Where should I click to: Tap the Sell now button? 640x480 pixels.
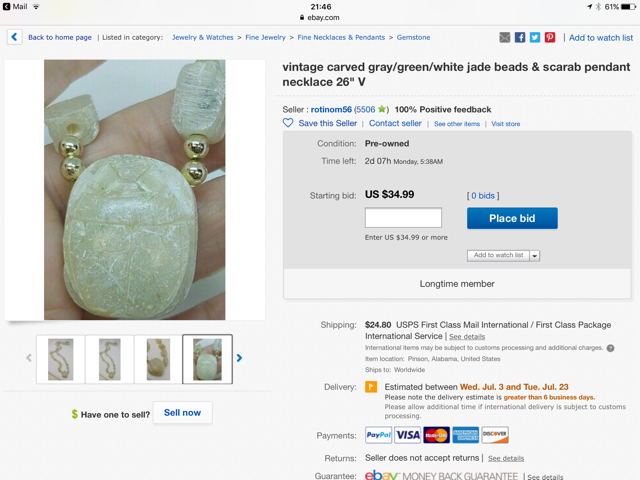tap(182, 412)
